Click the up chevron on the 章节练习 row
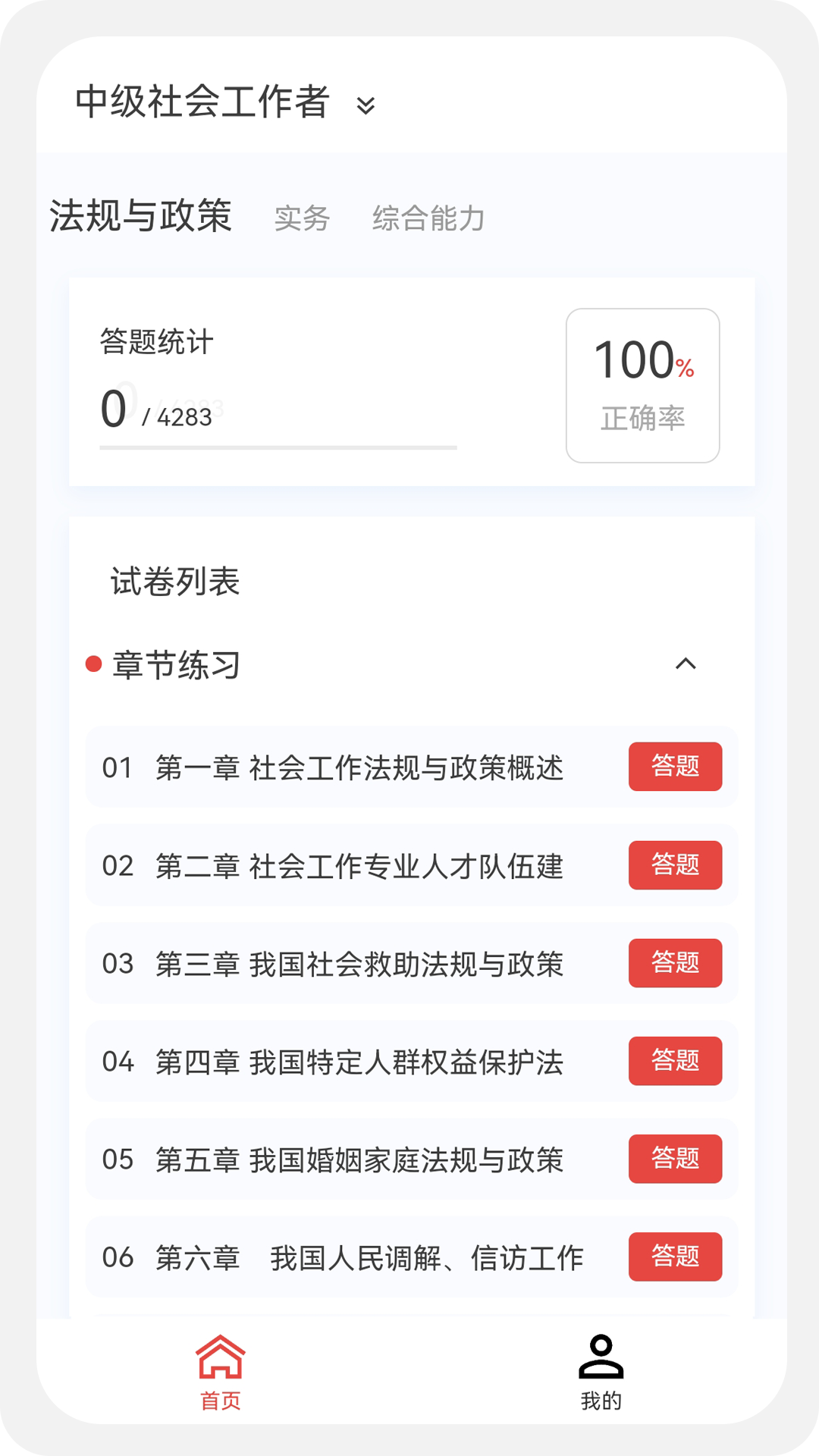The height and width of the screenshot is (1456, 819). coord(686,664)
